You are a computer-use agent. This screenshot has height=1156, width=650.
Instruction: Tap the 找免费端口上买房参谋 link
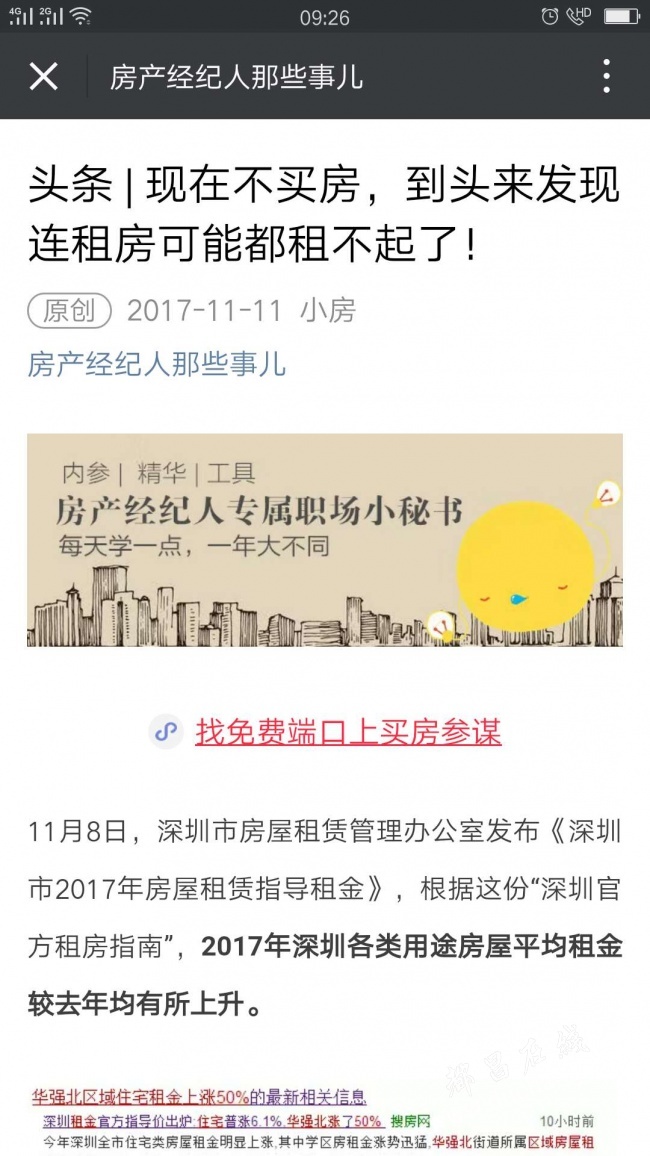(x=347, y=732)
